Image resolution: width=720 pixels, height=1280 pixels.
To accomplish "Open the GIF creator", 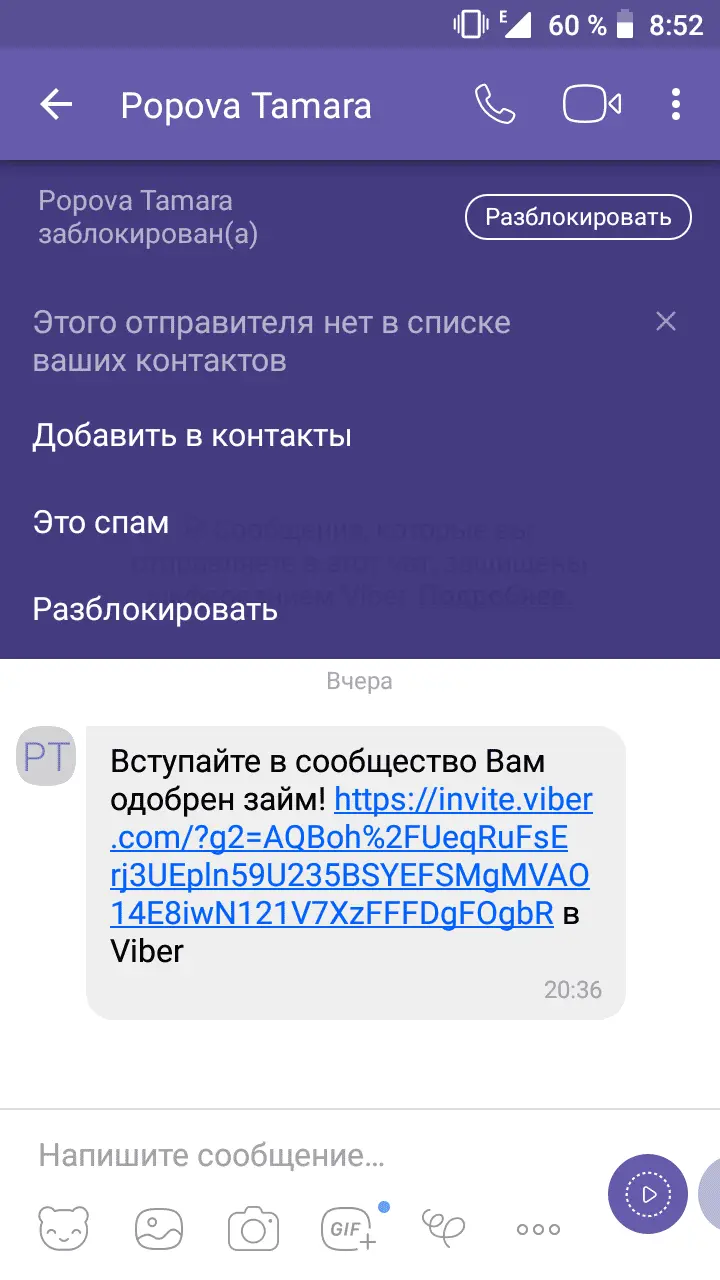I will (x=349, y=1228).
